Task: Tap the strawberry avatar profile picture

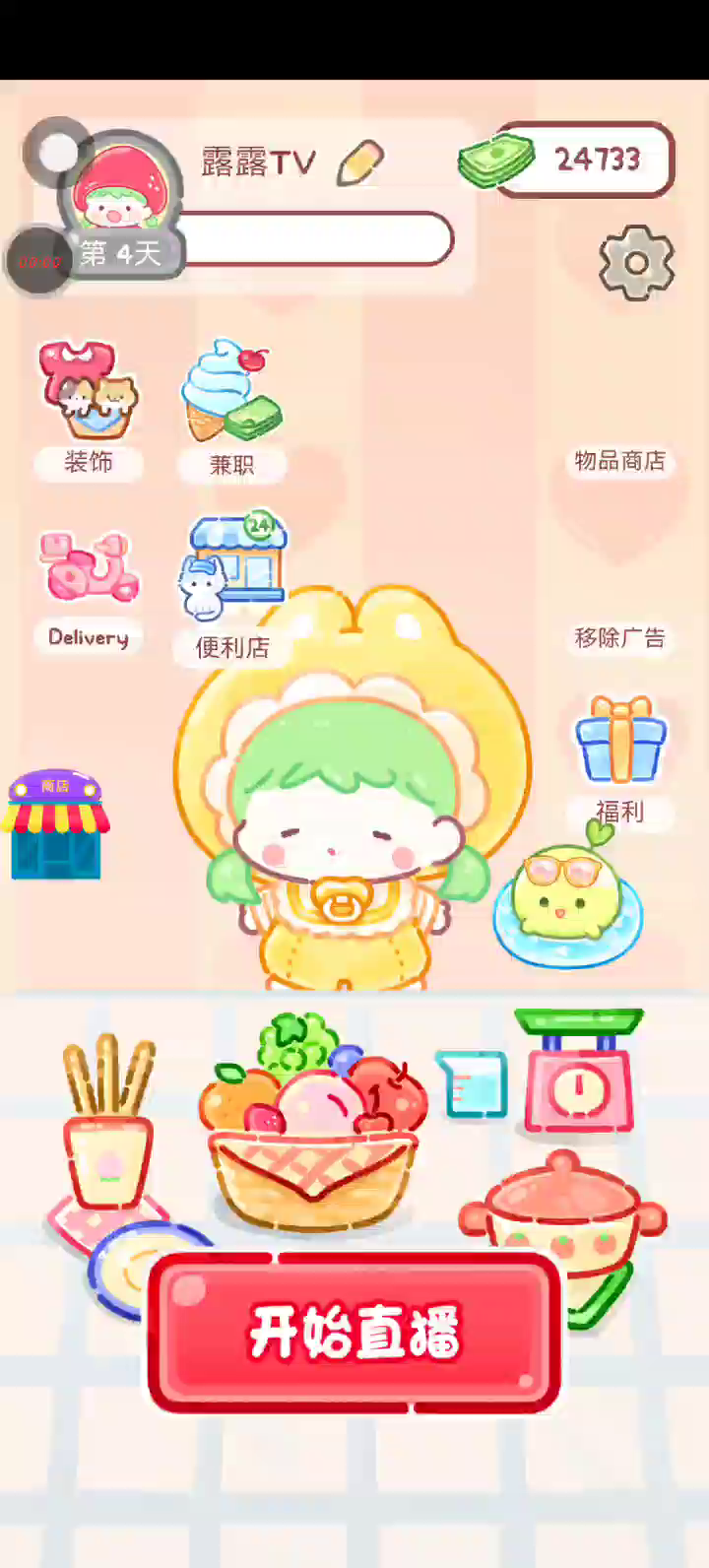Action: tap(122, 189)
